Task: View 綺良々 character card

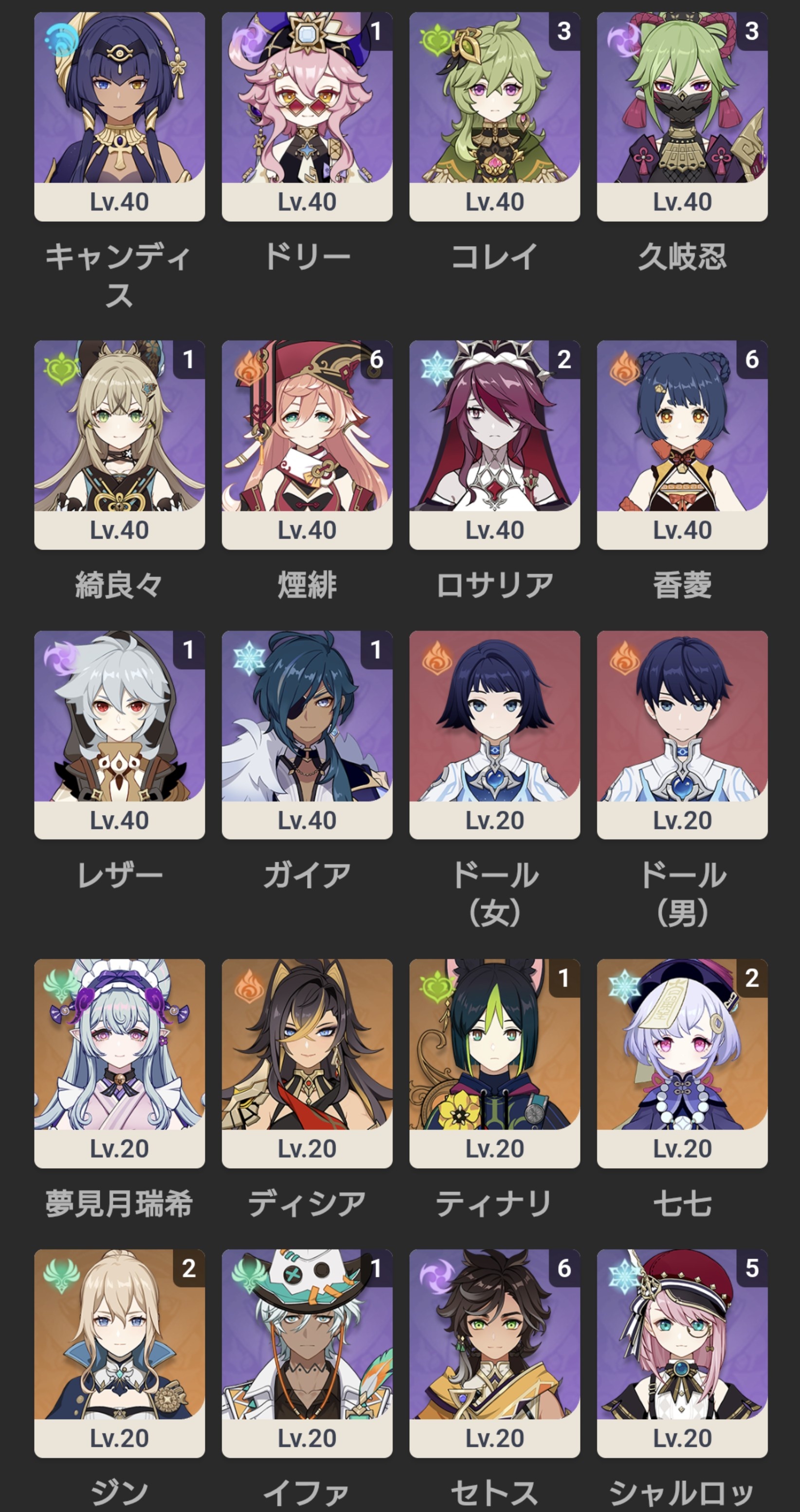Action: click(119, 445)
